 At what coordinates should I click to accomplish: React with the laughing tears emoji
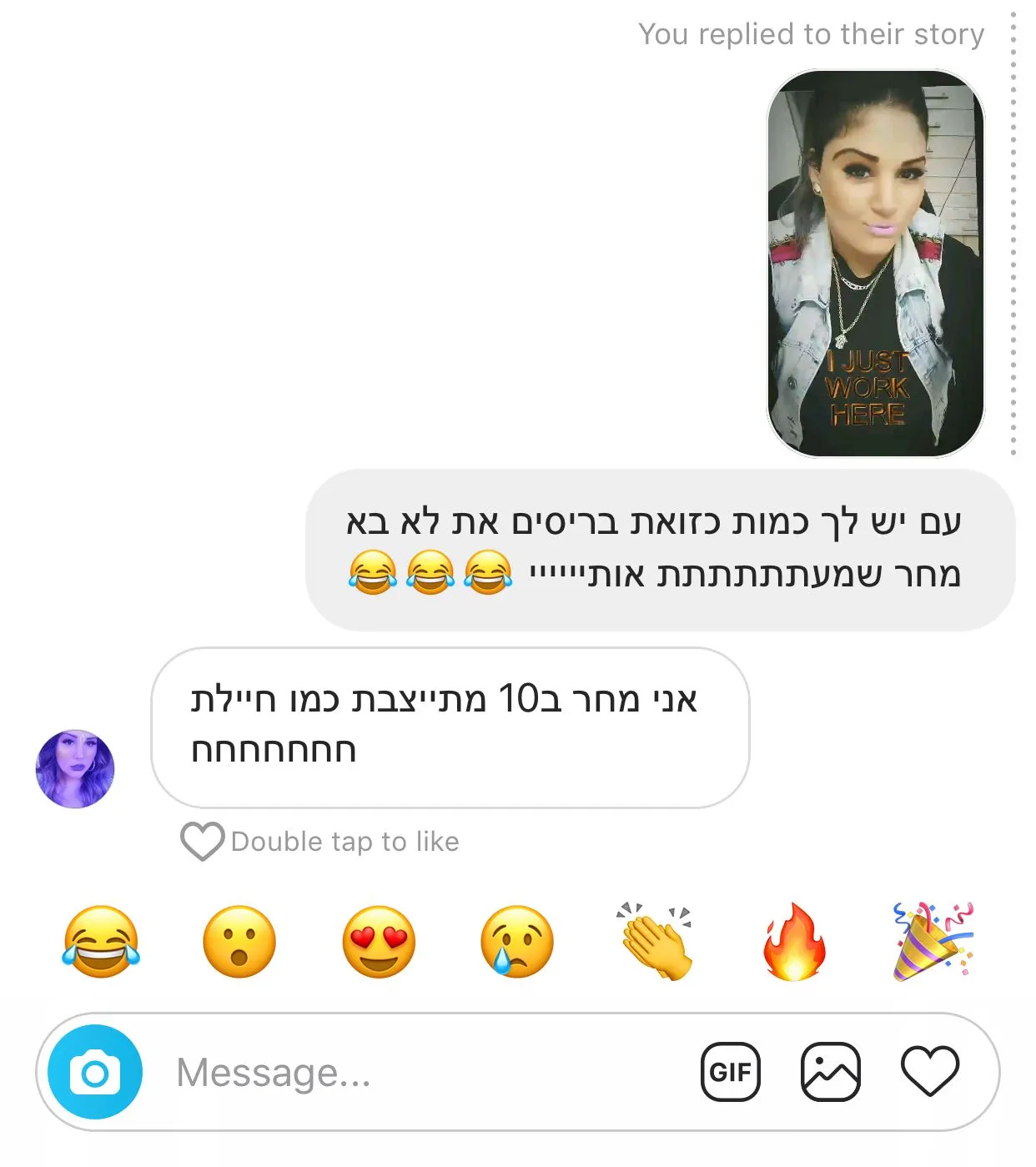[101, 942]
